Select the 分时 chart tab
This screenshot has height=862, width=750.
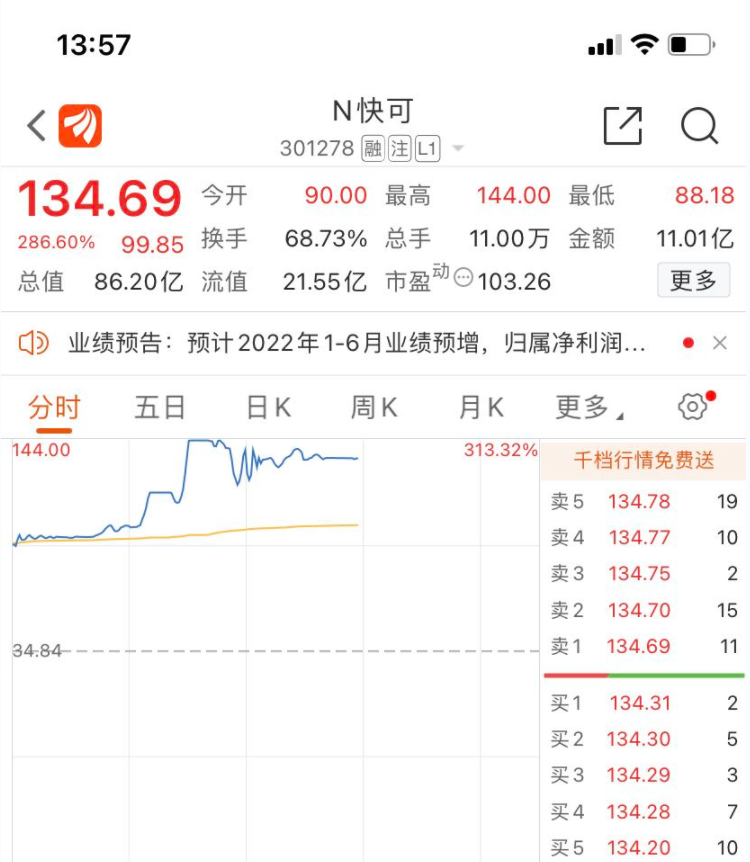coord(54,408)
